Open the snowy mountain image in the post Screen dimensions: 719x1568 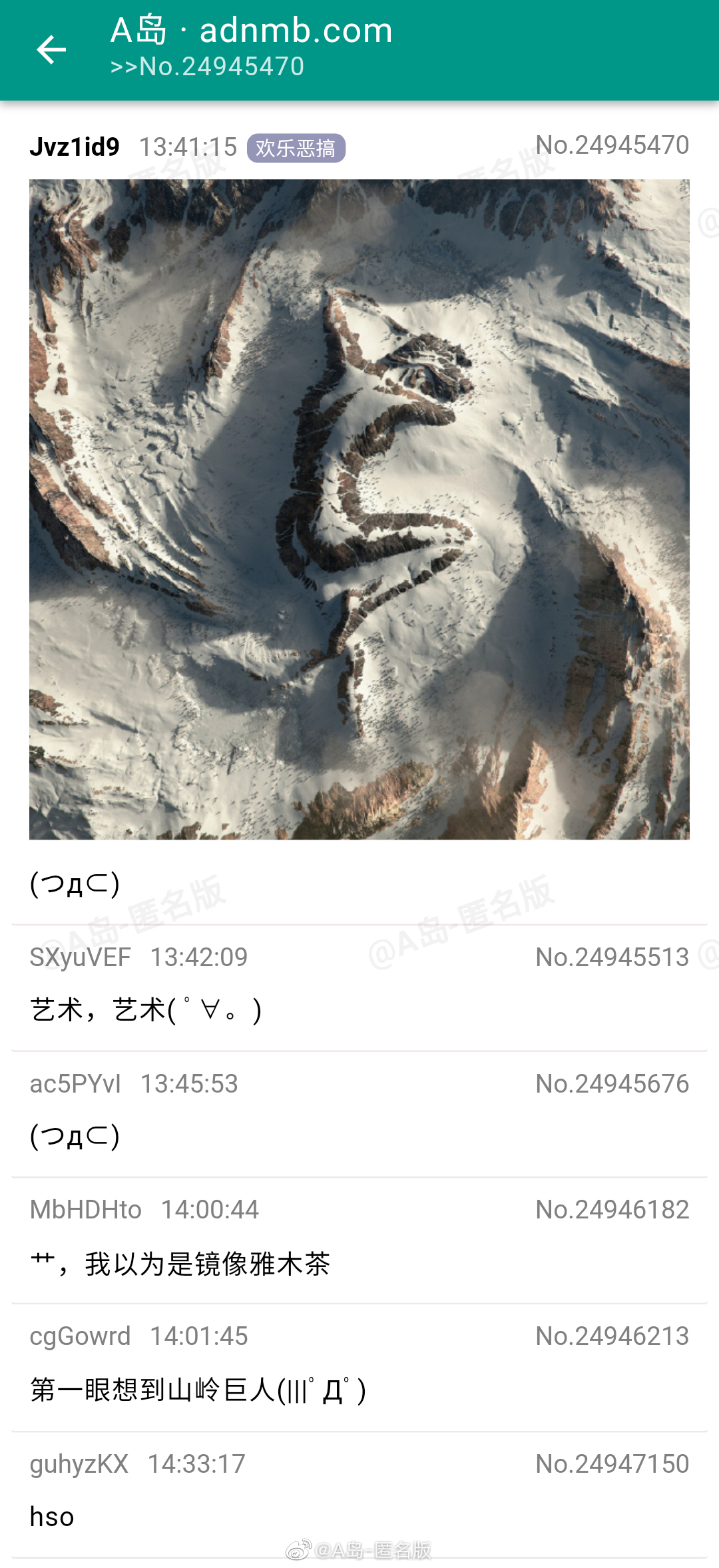tap(359, 509)
